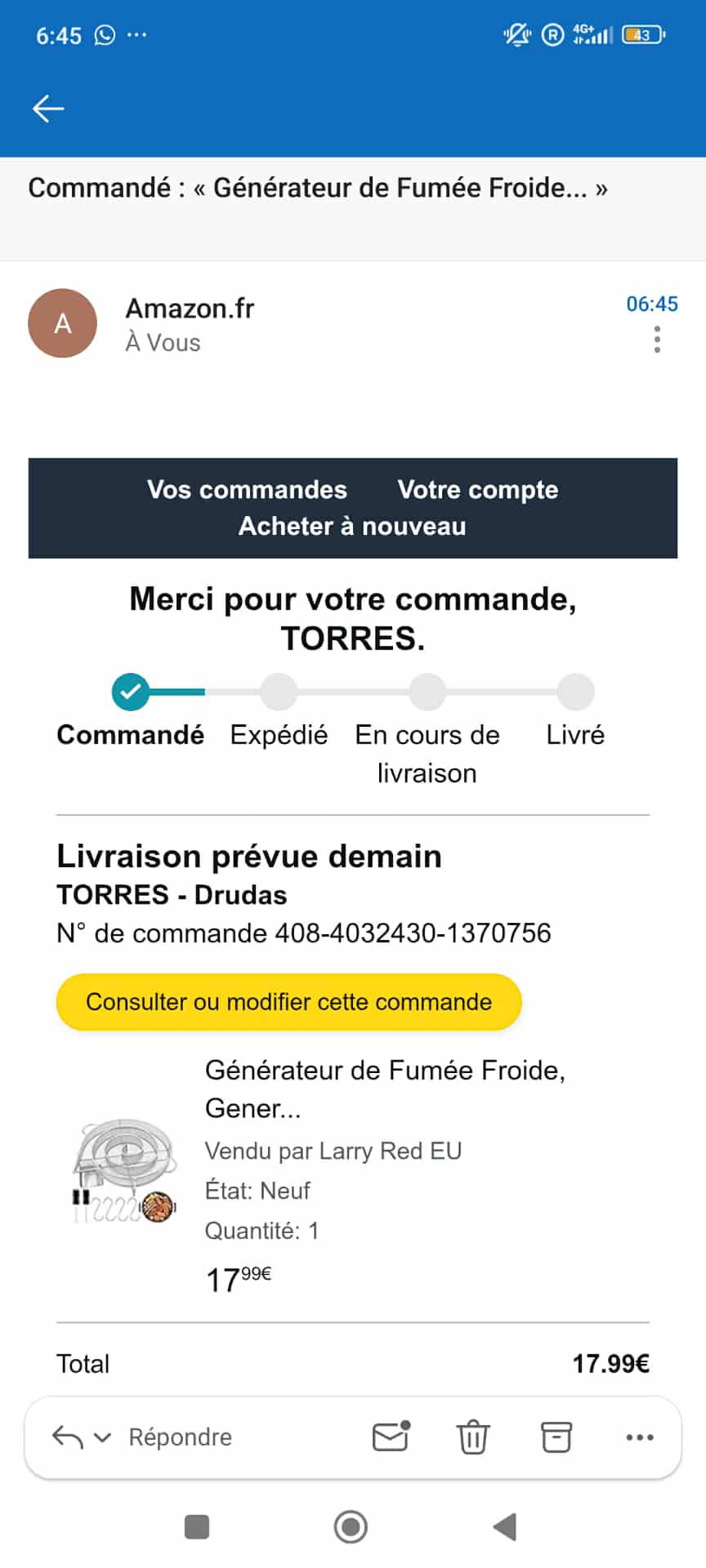706x1568 pixels.
Task: Mark this email as unread
Action: point(391,1437)
